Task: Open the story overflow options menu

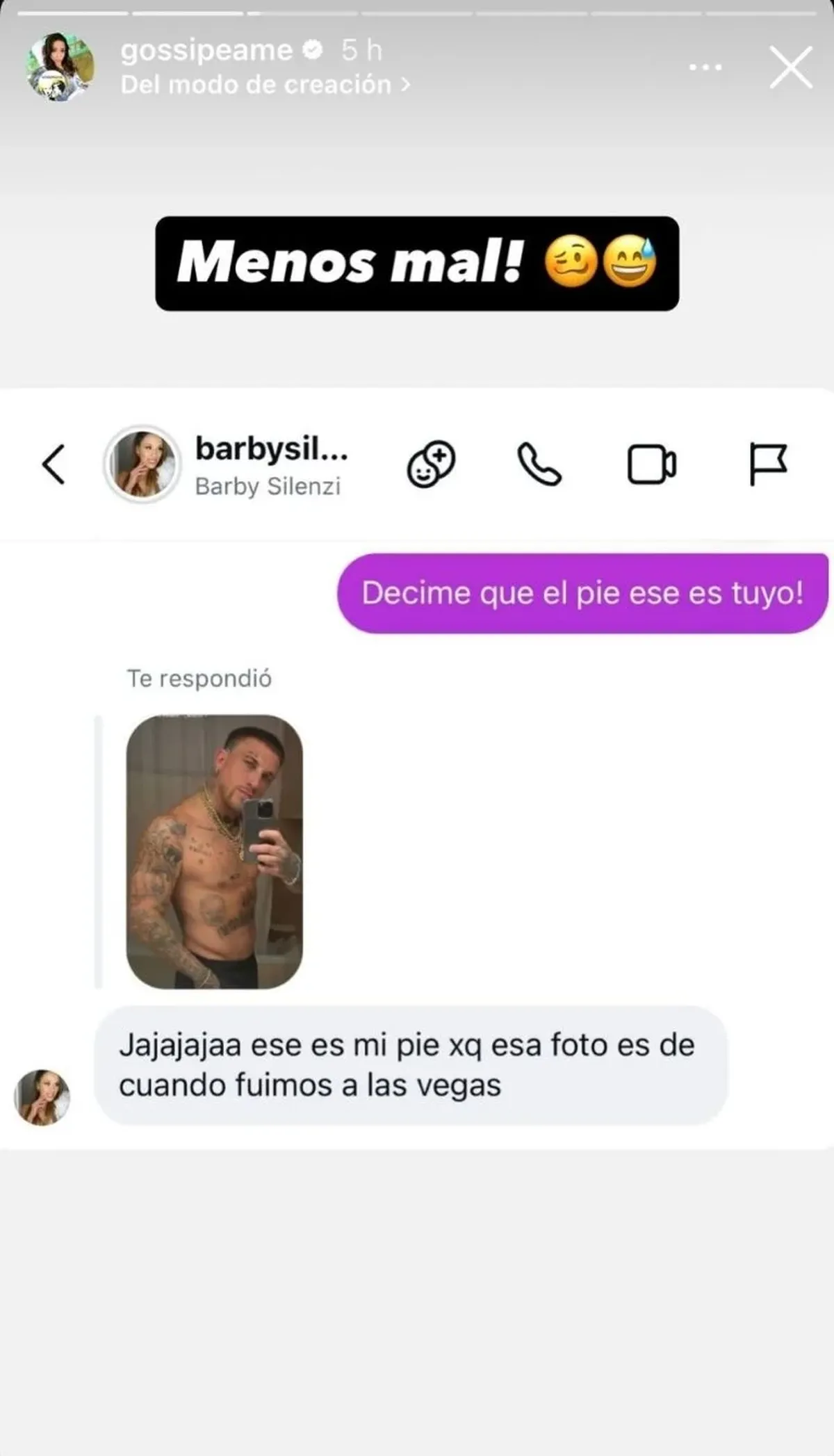Action: coord(705,67)
